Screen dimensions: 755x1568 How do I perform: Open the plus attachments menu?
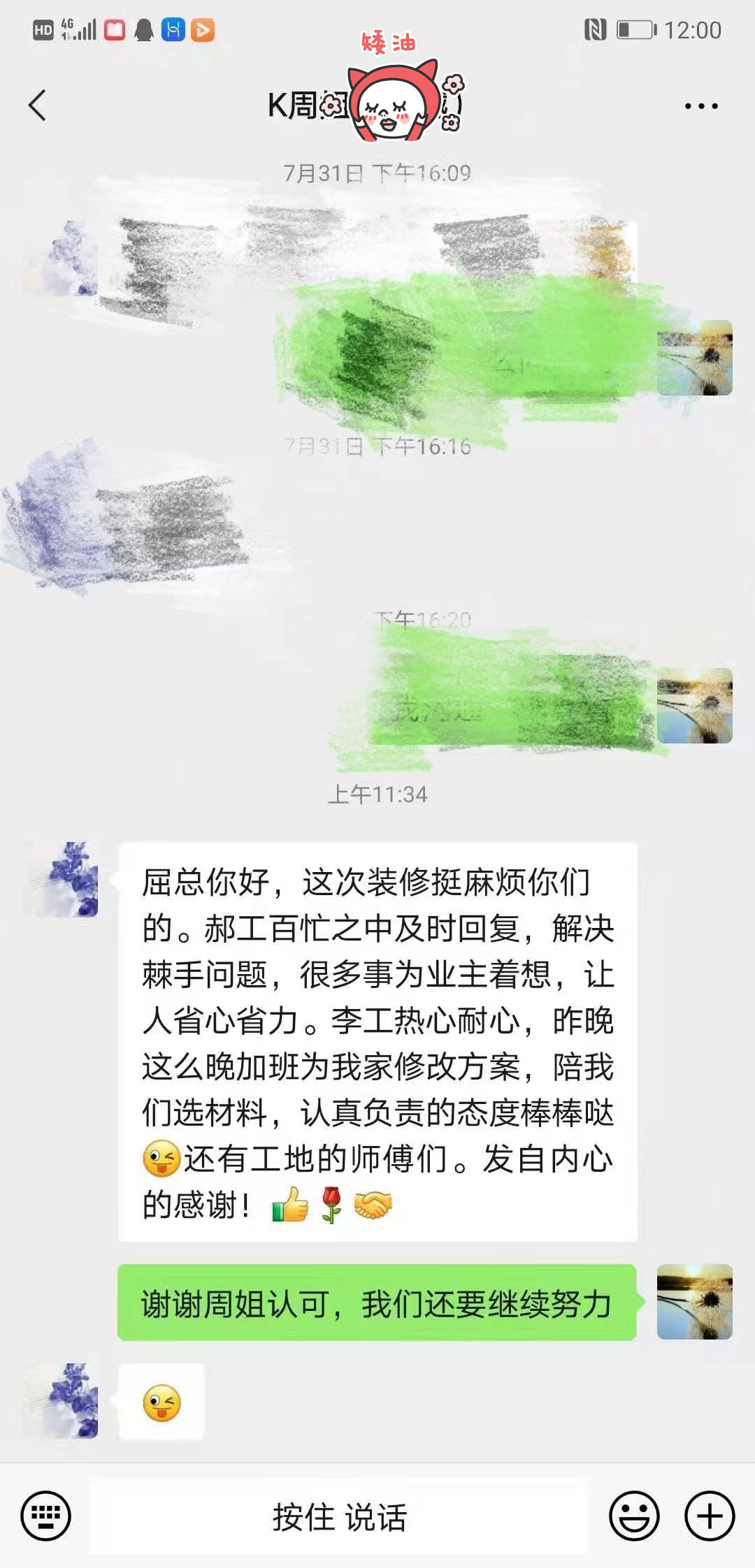[709, 1516]
